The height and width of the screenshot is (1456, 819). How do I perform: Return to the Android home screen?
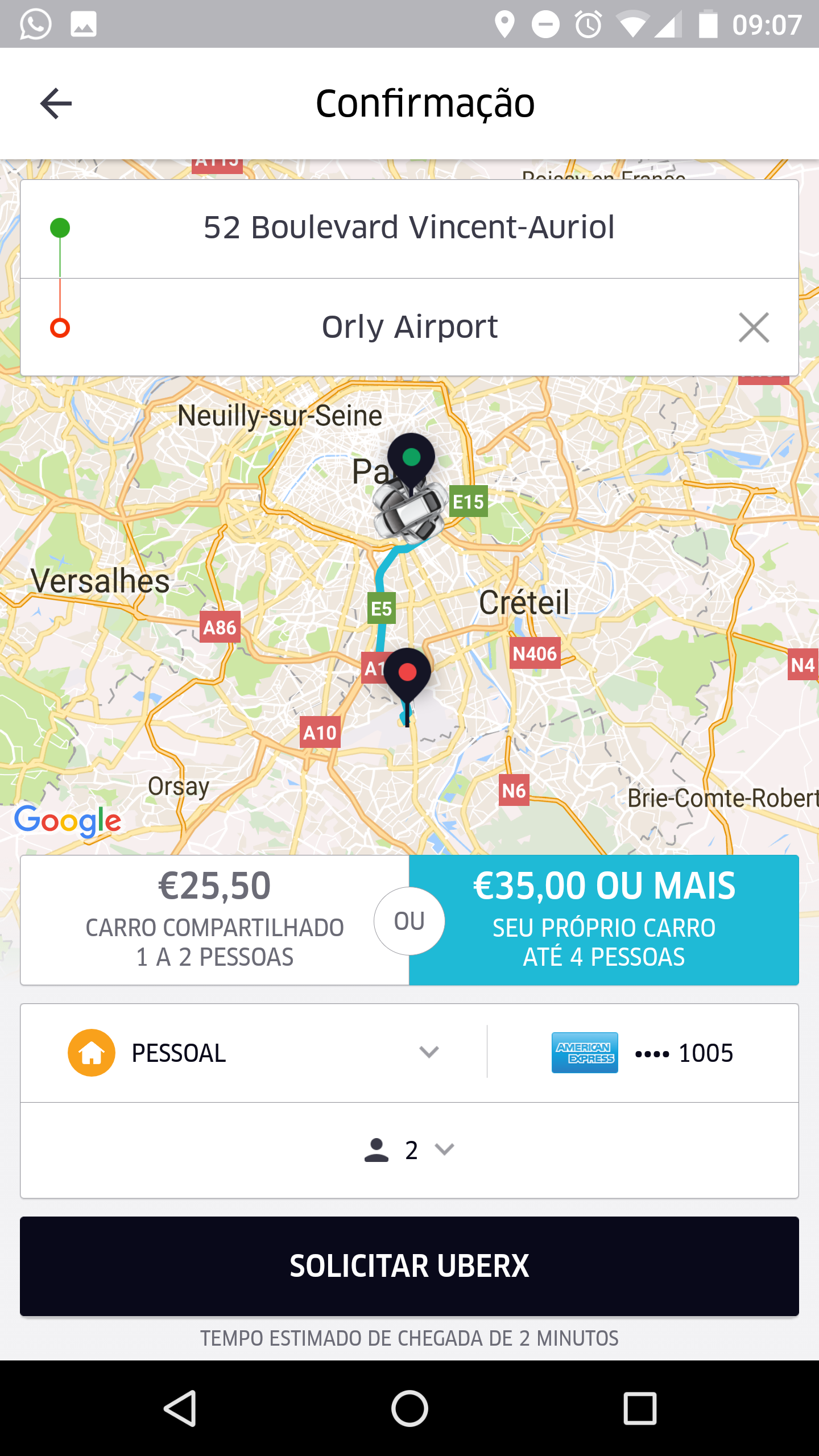[x=409, y=1408]
